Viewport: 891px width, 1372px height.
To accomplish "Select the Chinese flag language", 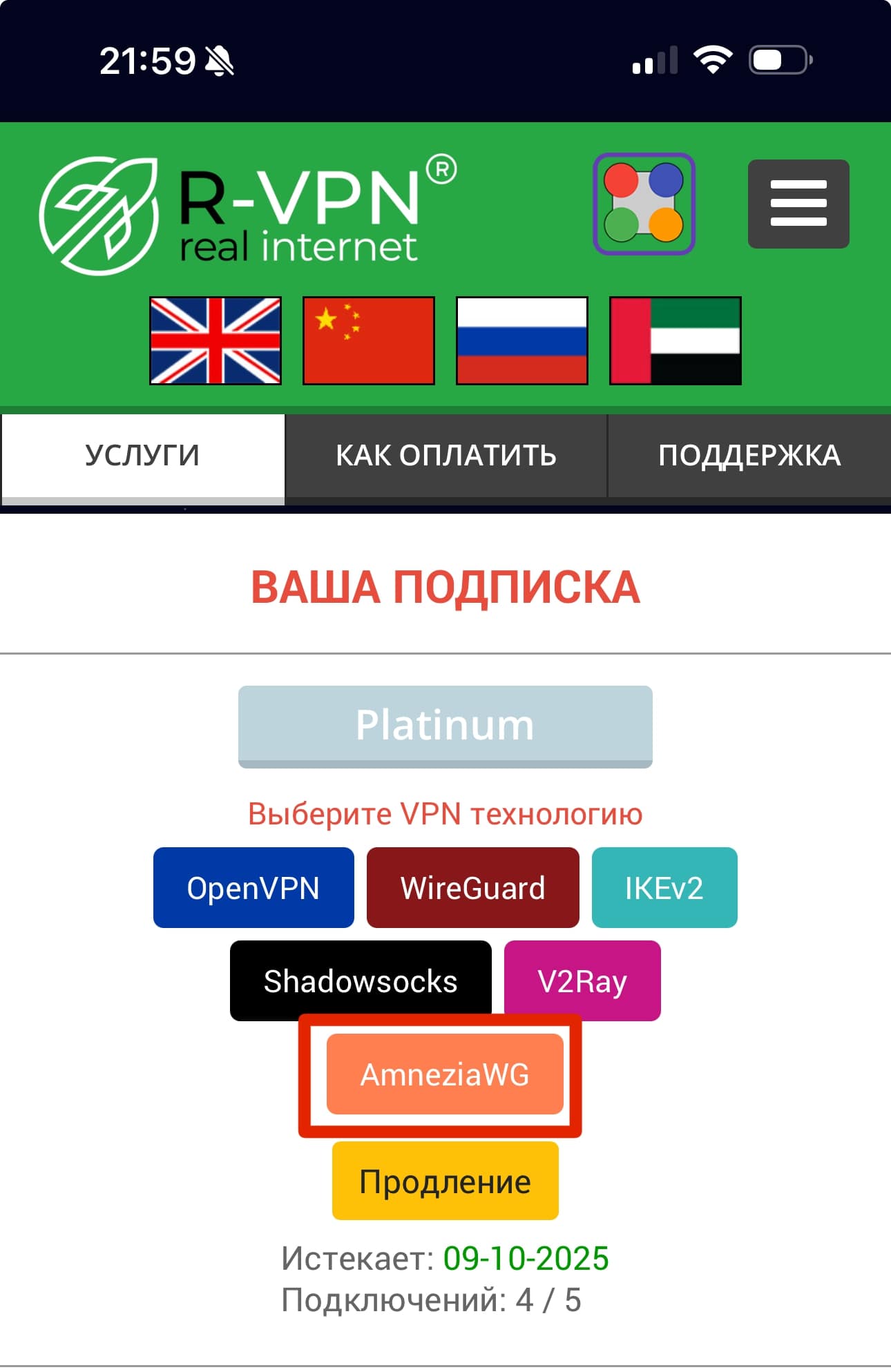I will point(369,340).
